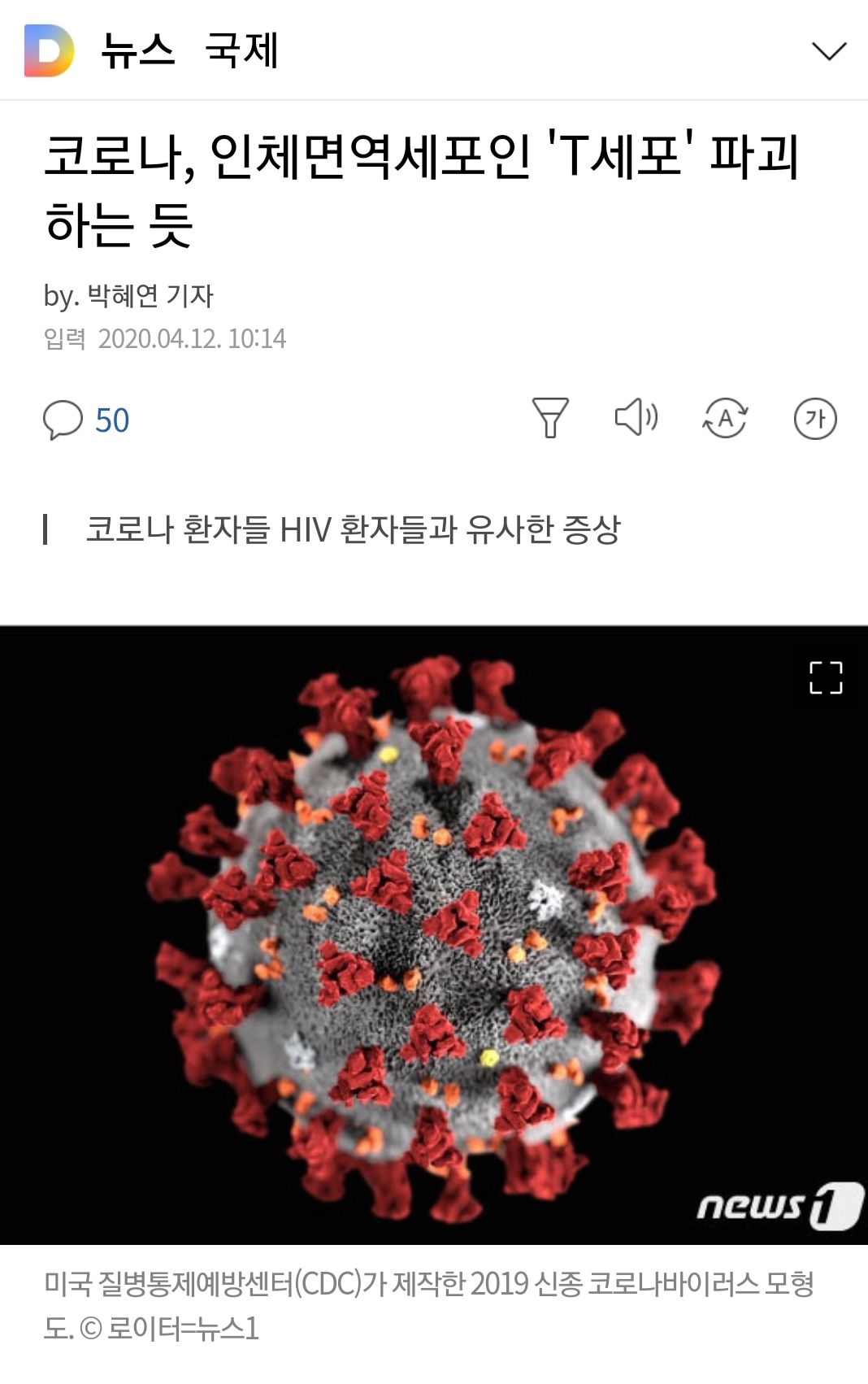Go to the 뉴스 section

(x=137, y=50)
